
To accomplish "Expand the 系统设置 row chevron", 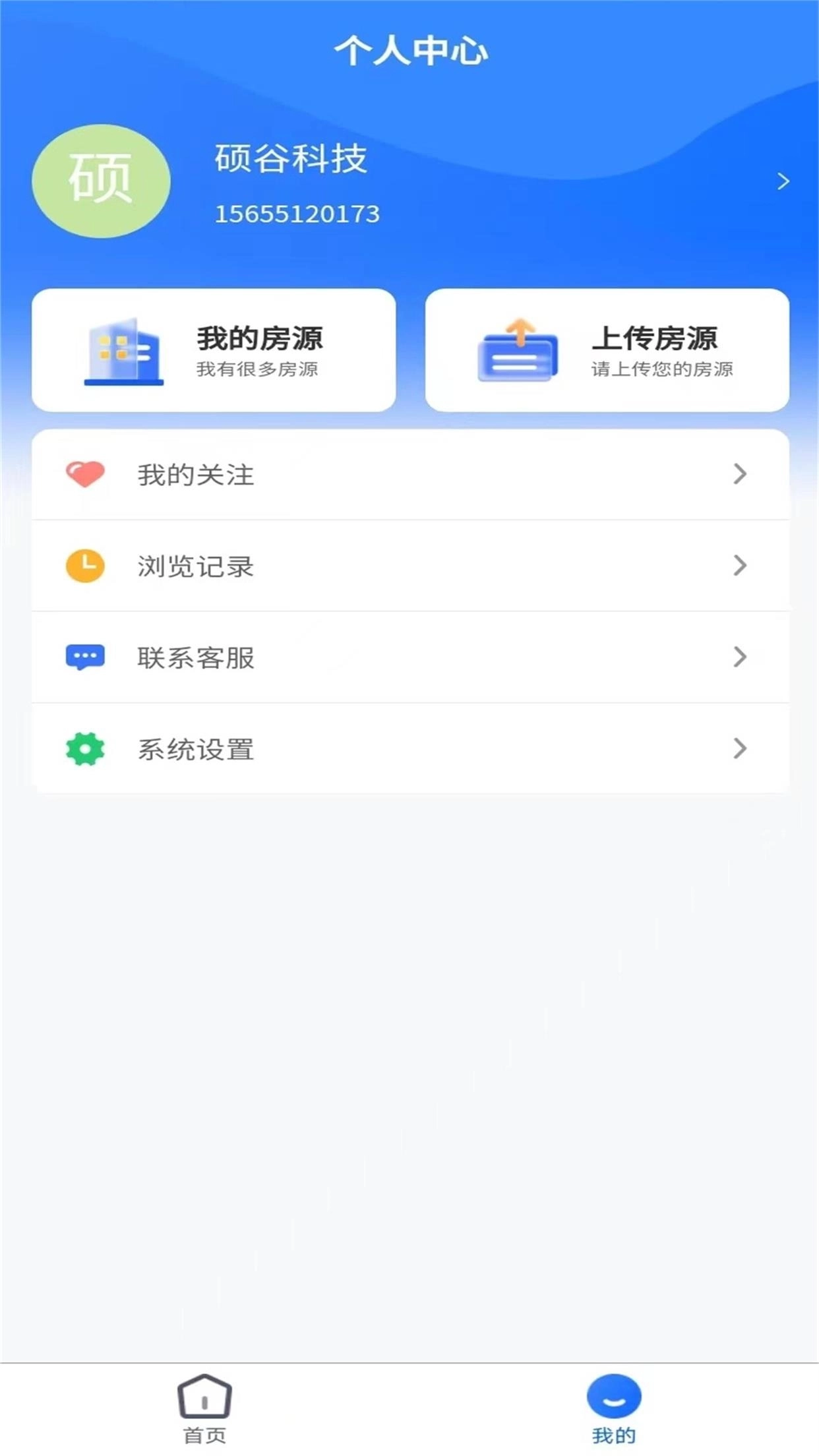I will click(740, 748).
